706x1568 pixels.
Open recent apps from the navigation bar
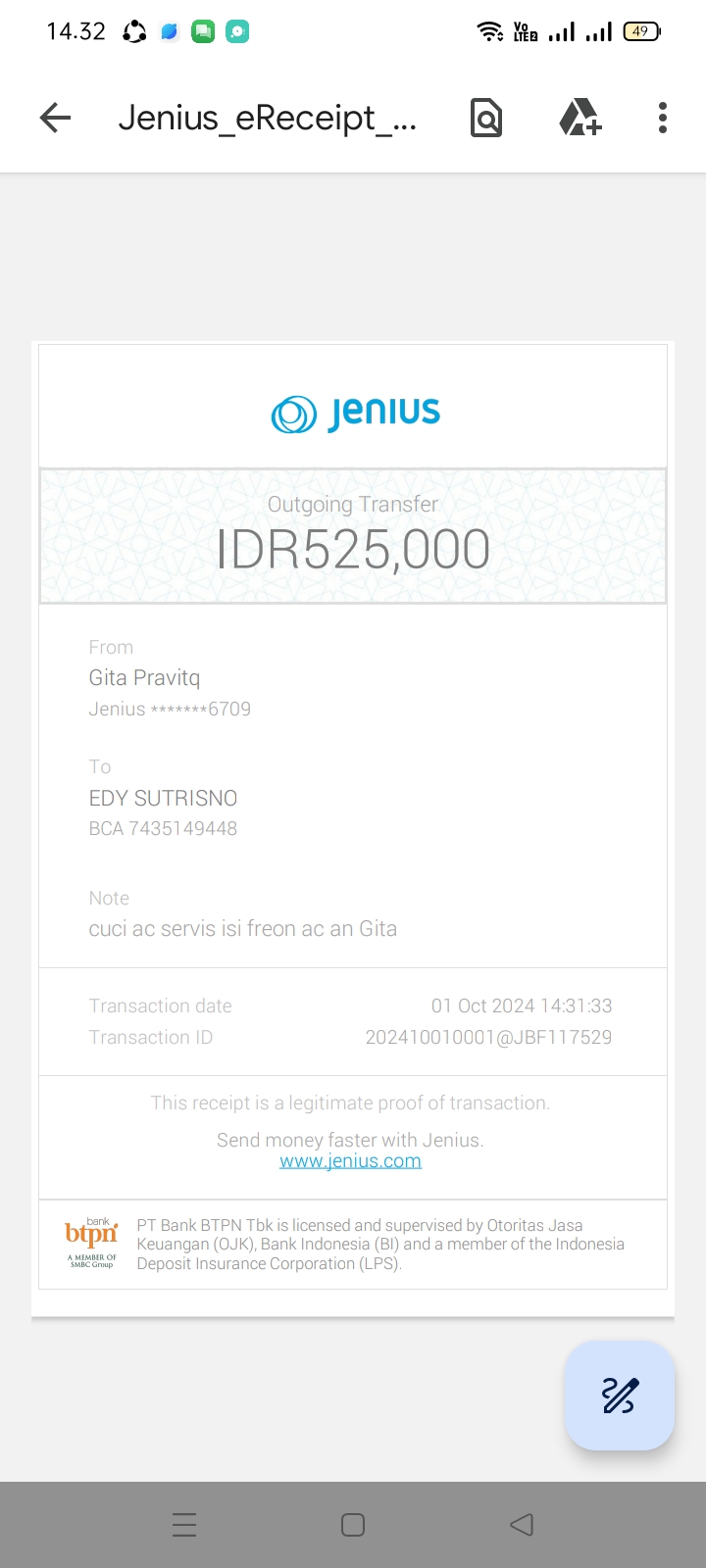click(x=184, y=1525)
